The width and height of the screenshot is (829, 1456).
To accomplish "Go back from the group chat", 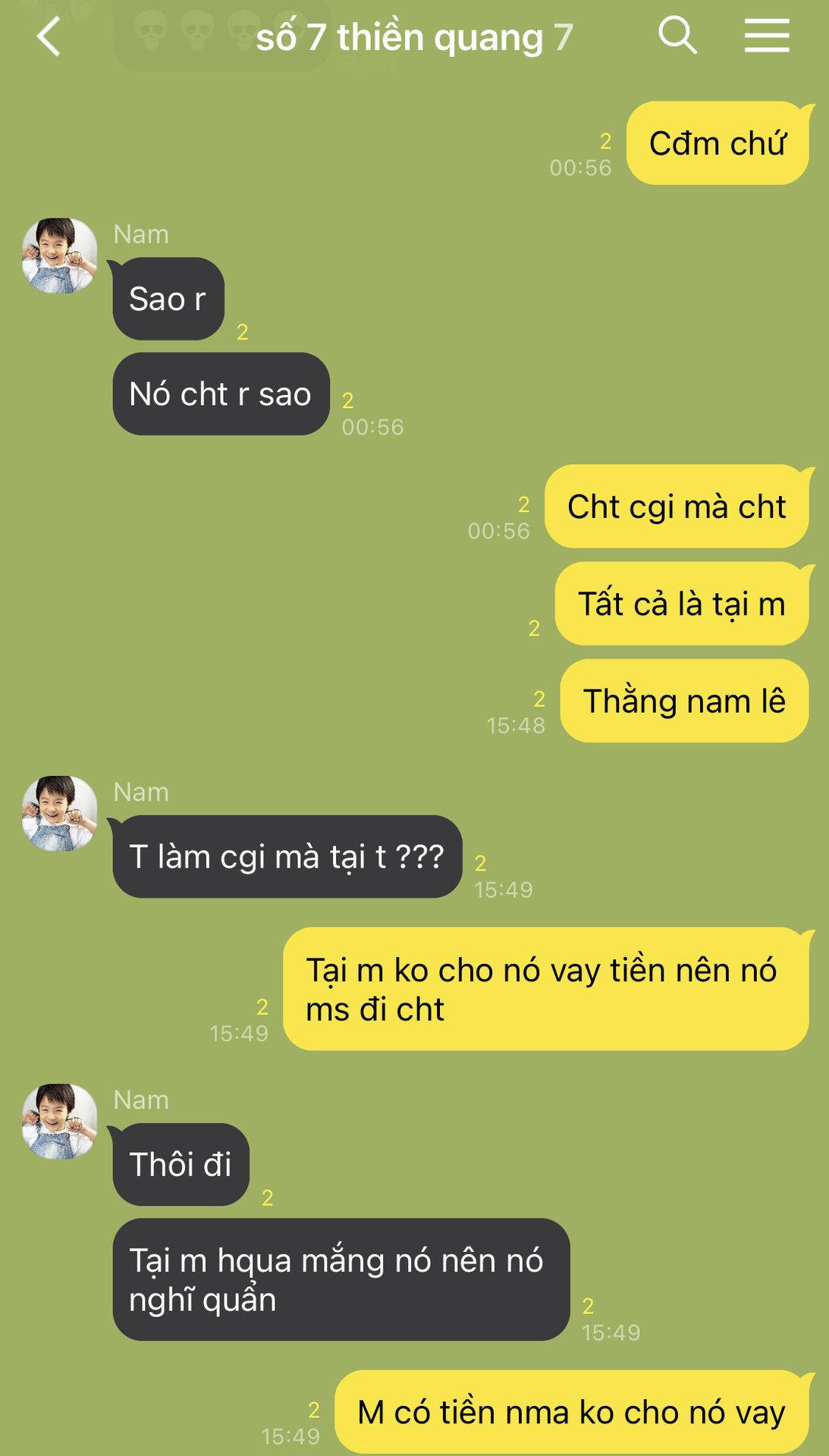I will pyautogui.click(x=49, y=36).
